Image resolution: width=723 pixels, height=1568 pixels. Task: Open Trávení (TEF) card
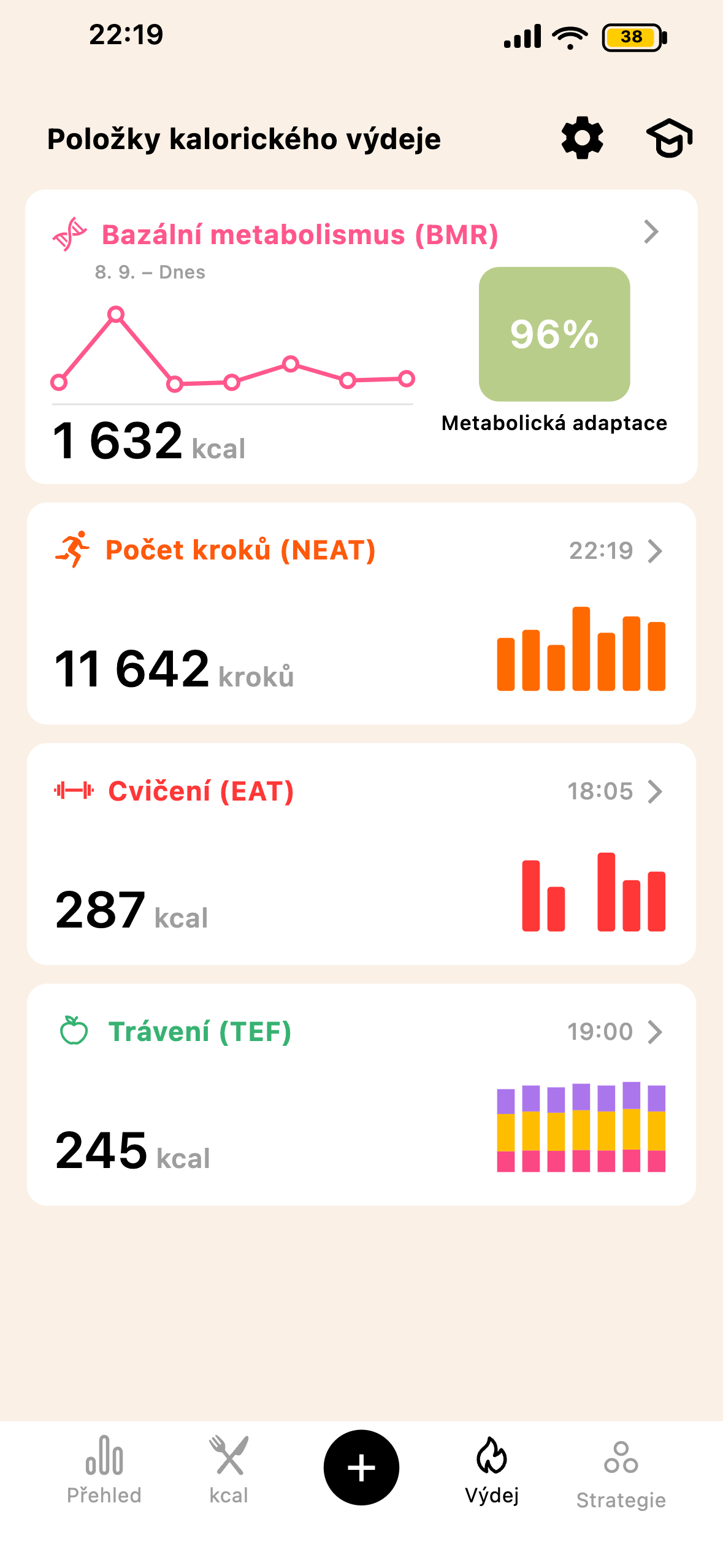(361, 1094)
